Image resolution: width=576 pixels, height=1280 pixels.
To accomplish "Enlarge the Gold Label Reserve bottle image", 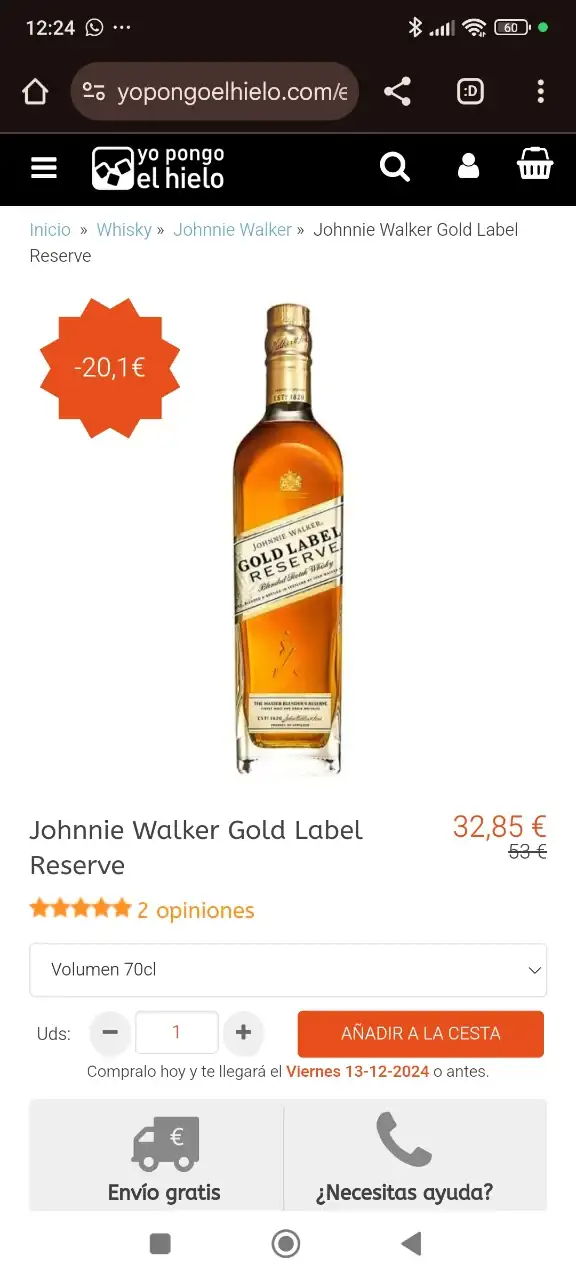I will 288,540.
